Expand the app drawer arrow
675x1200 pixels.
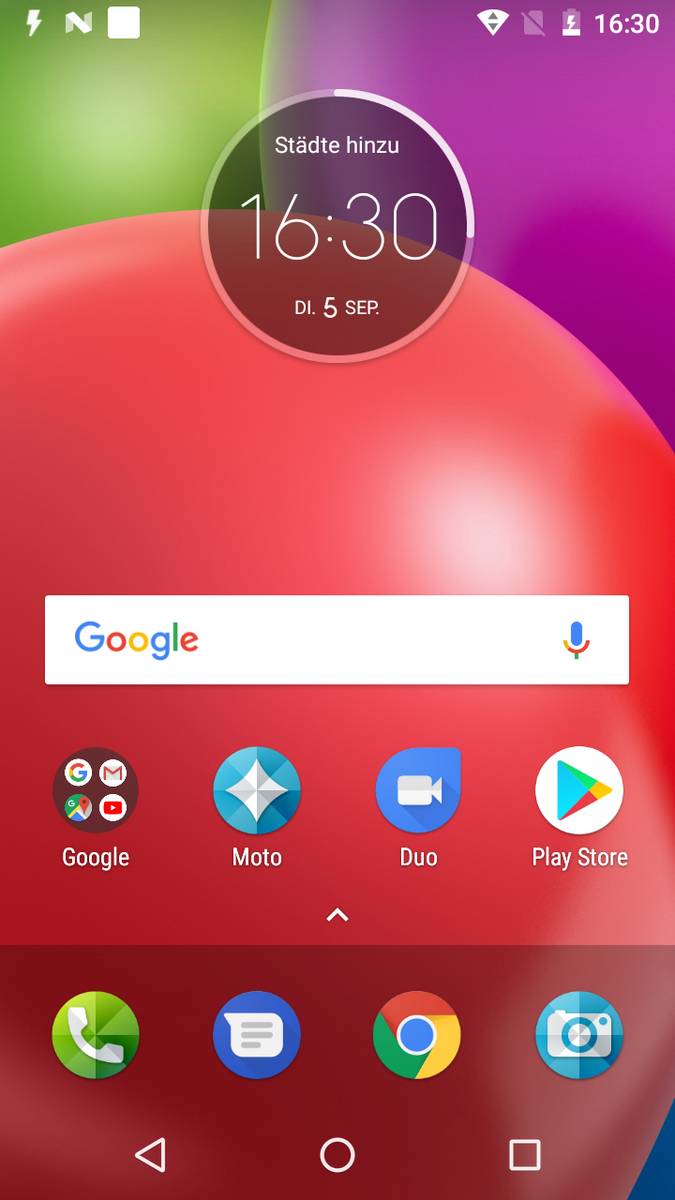click(337, 915)
